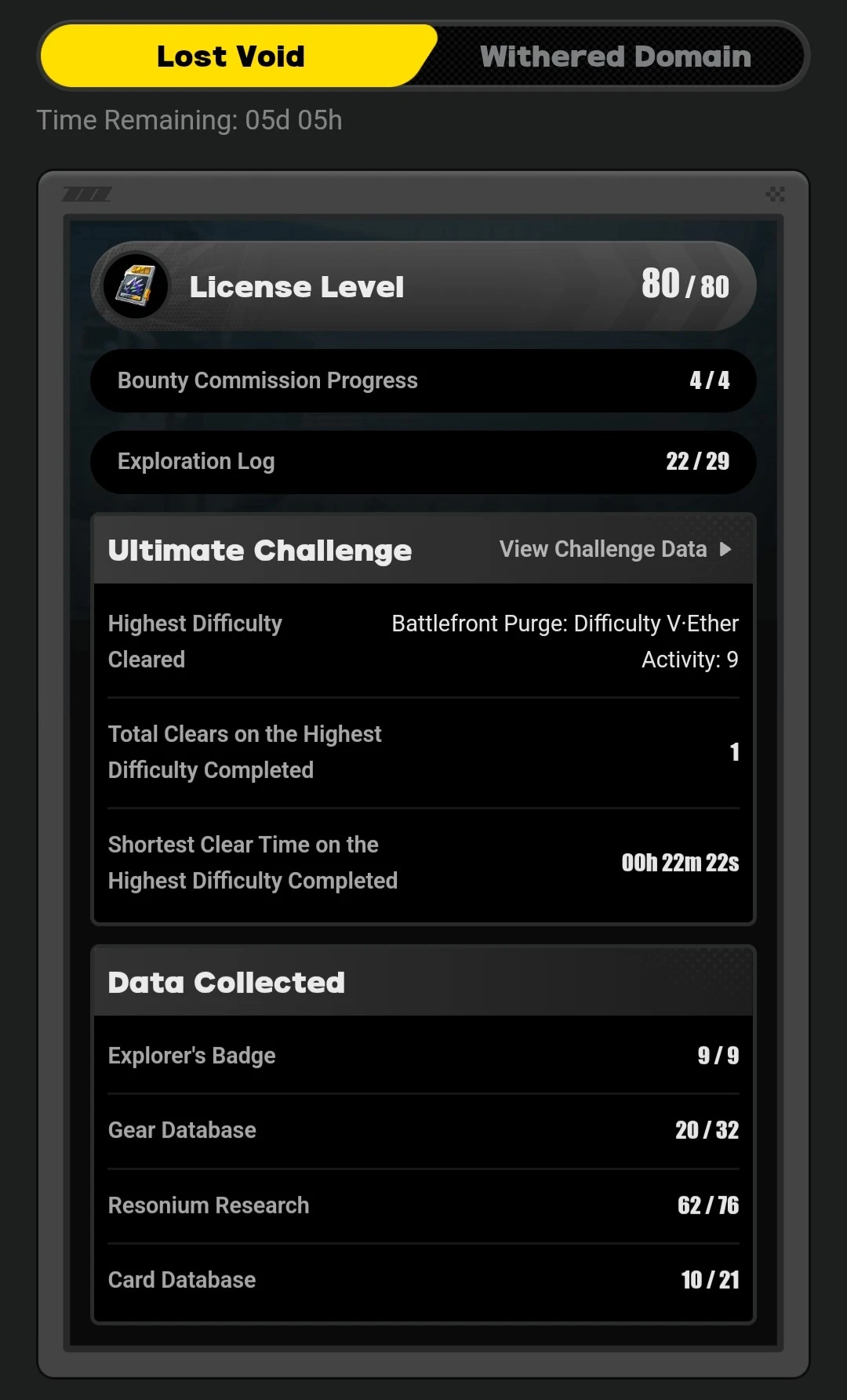The image size is (847, 1400).
Task: Select the Highest Difficulty Cleared row
Action: click(x=423, y=641)
